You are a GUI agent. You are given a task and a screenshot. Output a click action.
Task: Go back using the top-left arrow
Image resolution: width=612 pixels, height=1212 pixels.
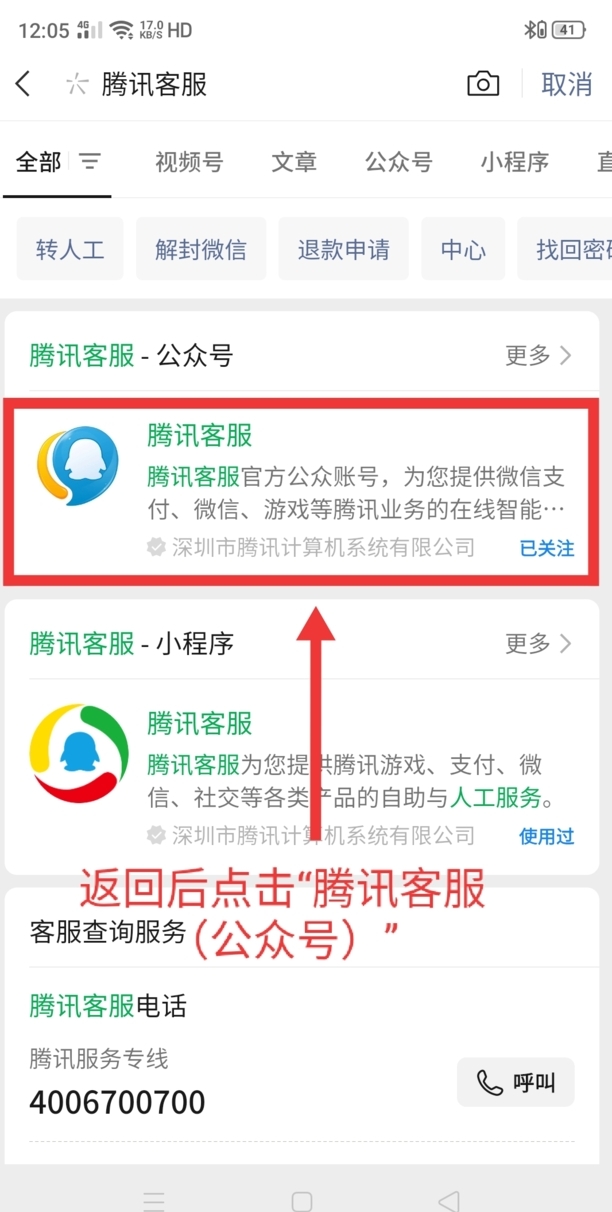pos(24,84)
